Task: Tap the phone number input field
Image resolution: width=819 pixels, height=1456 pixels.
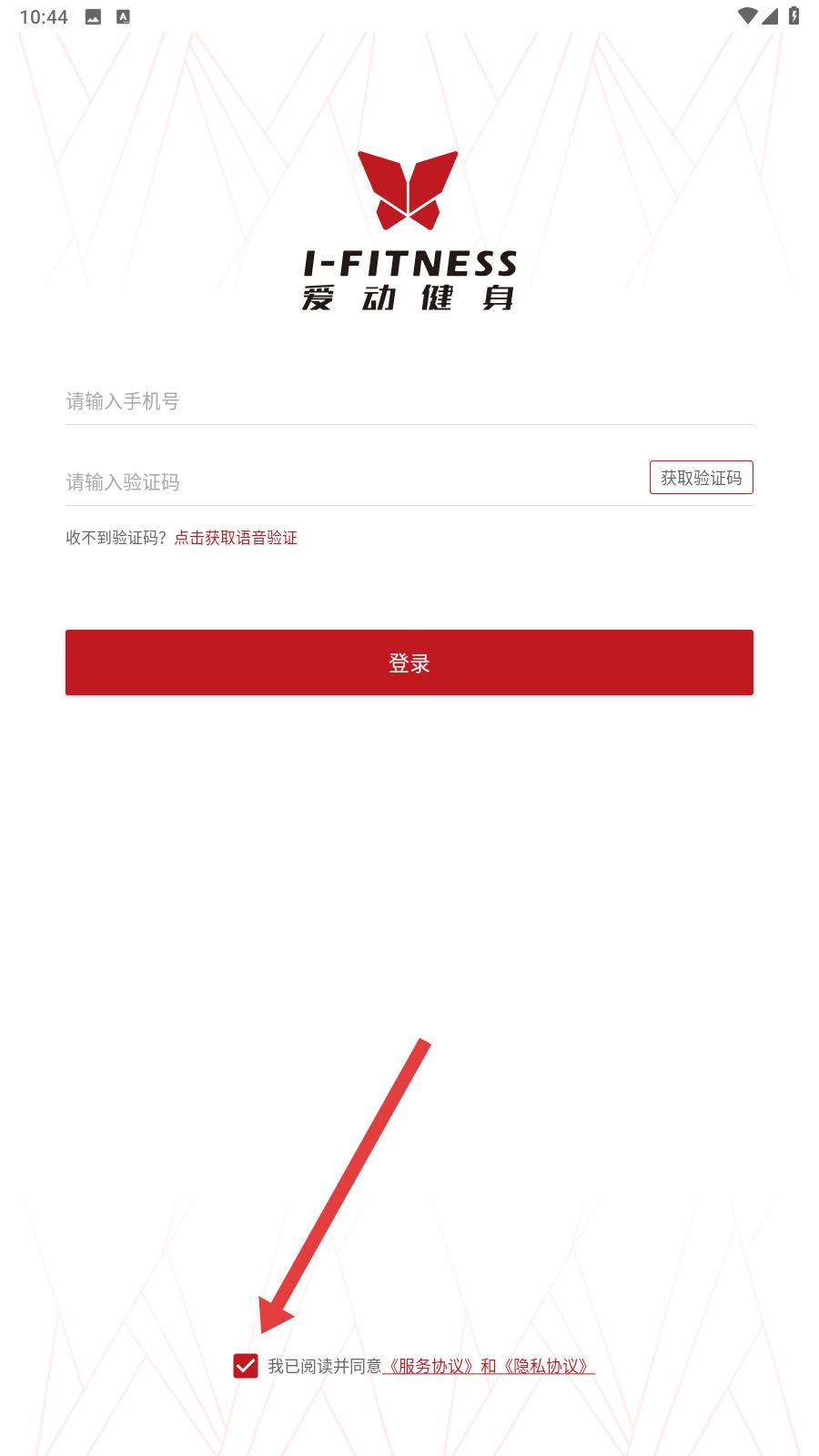Action: [409, 401]
